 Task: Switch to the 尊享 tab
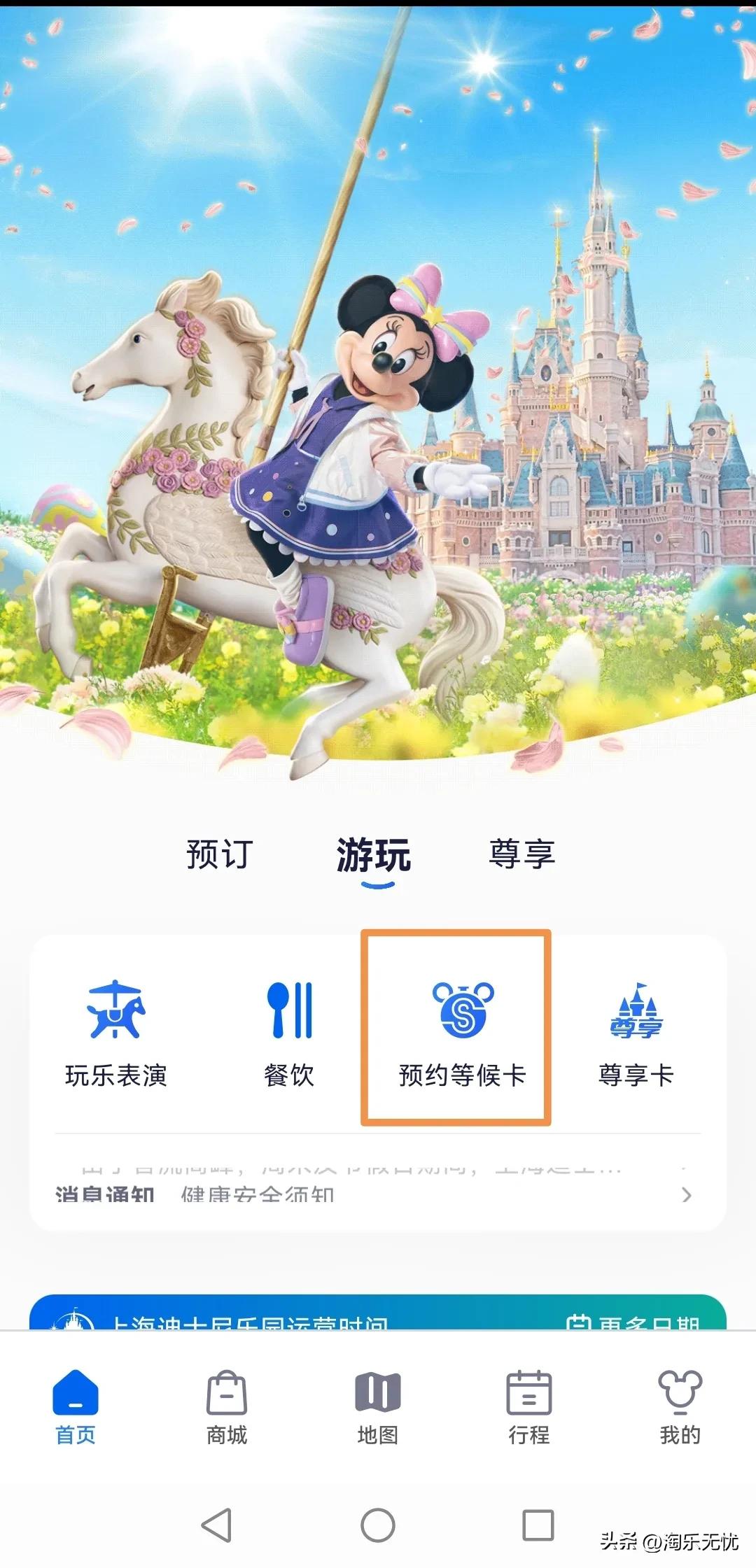tap(522, 854)
